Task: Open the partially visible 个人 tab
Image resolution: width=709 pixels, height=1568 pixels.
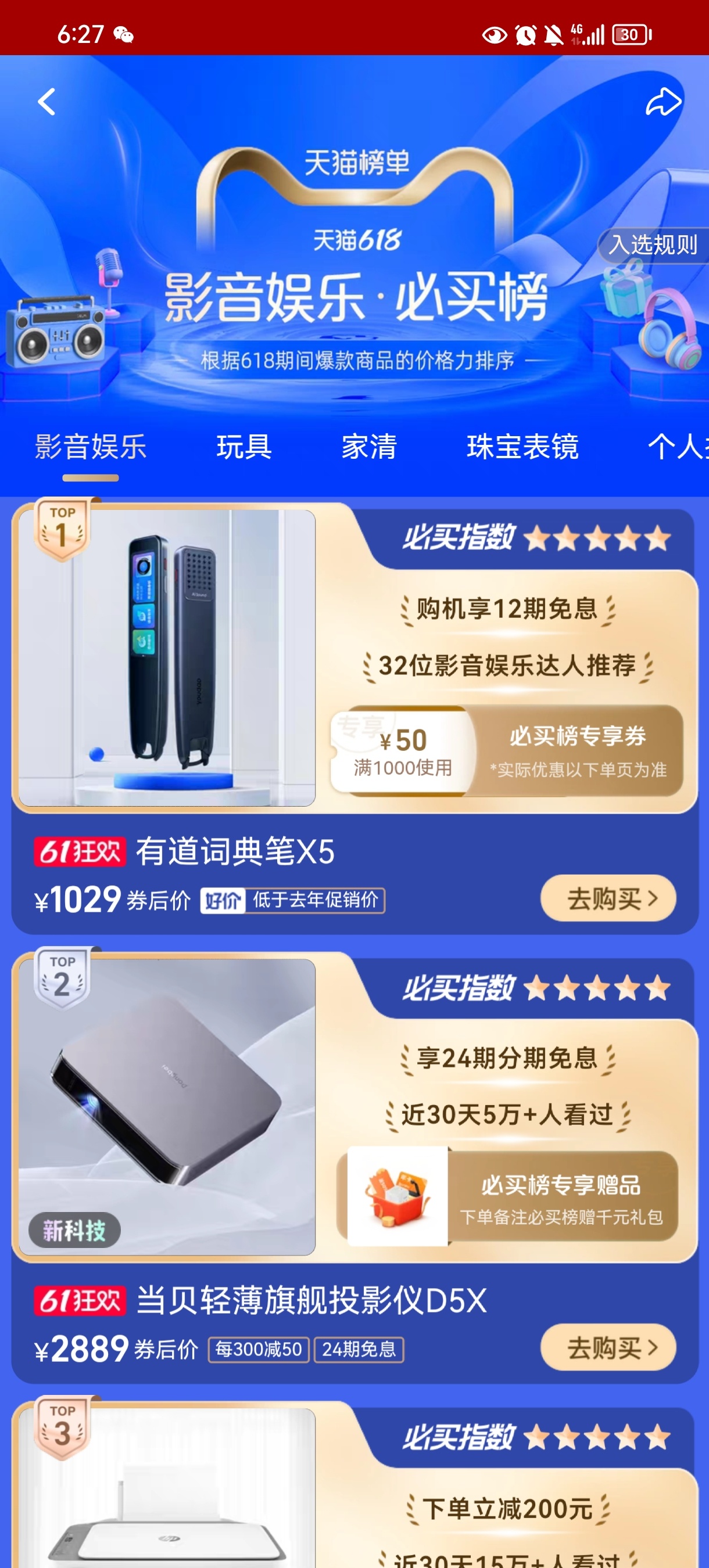Action: point(677,447)
